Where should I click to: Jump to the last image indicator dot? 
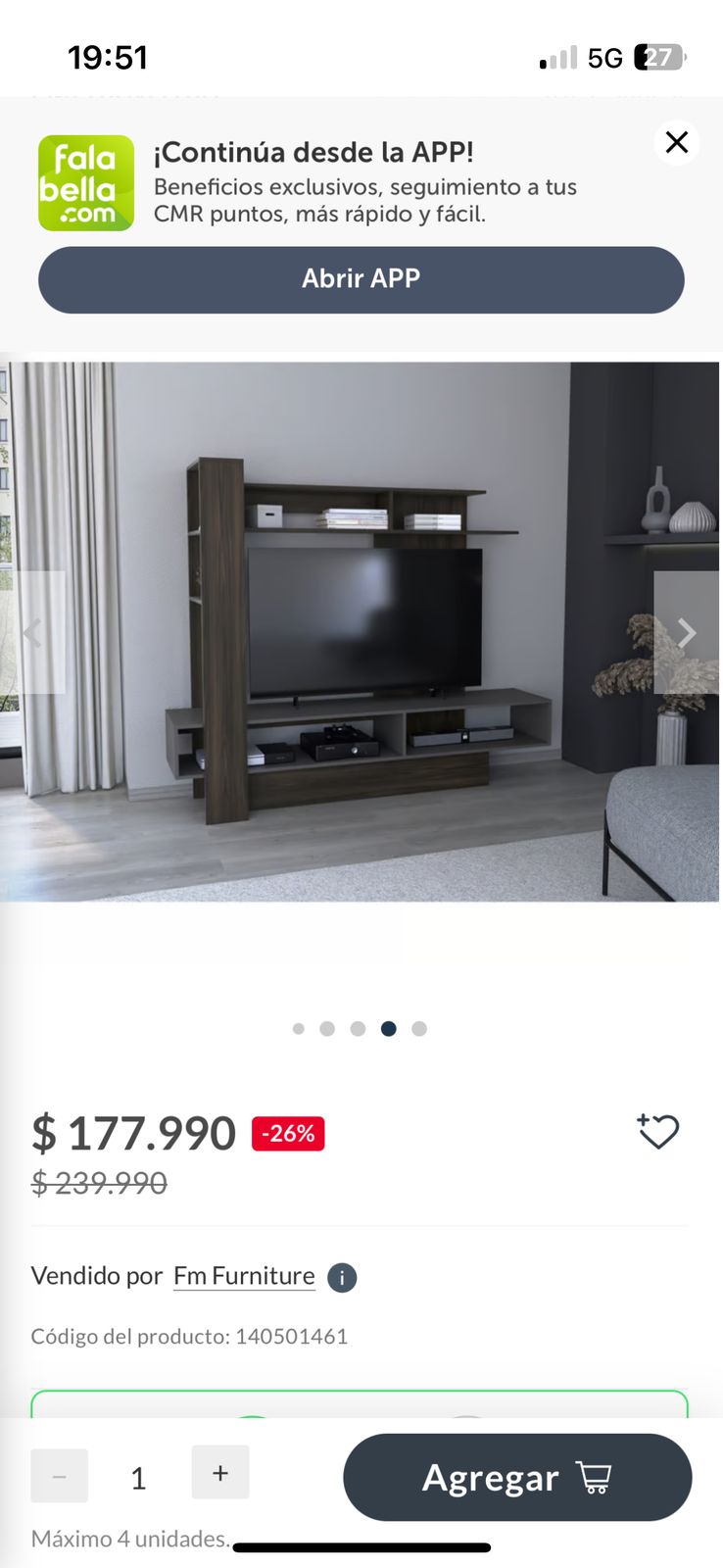(419, 1029)
